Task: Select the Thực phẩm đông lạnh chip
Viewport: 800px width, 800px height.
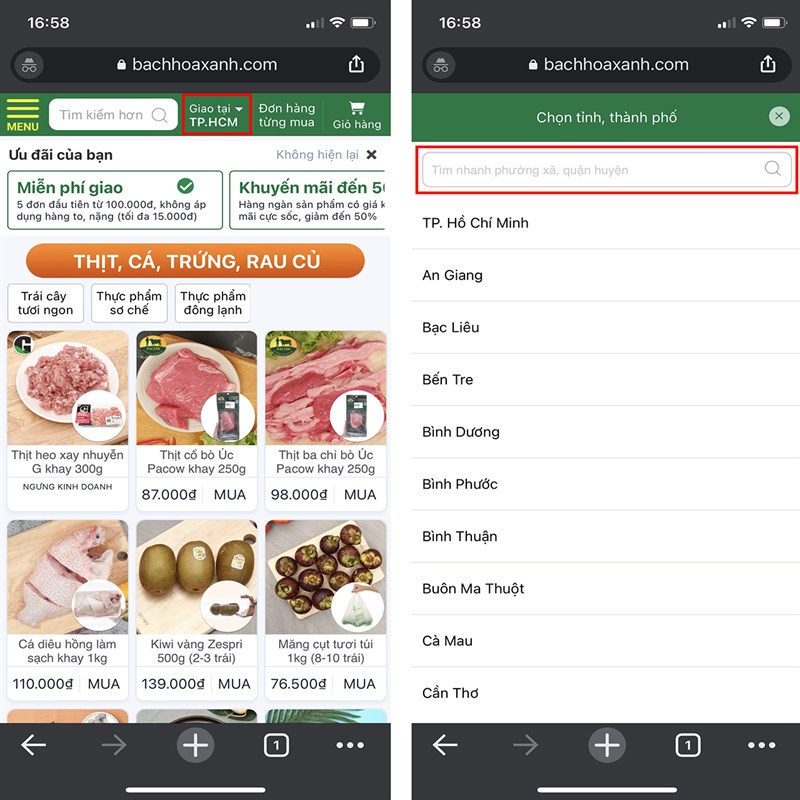Action: tap(213, 303)
